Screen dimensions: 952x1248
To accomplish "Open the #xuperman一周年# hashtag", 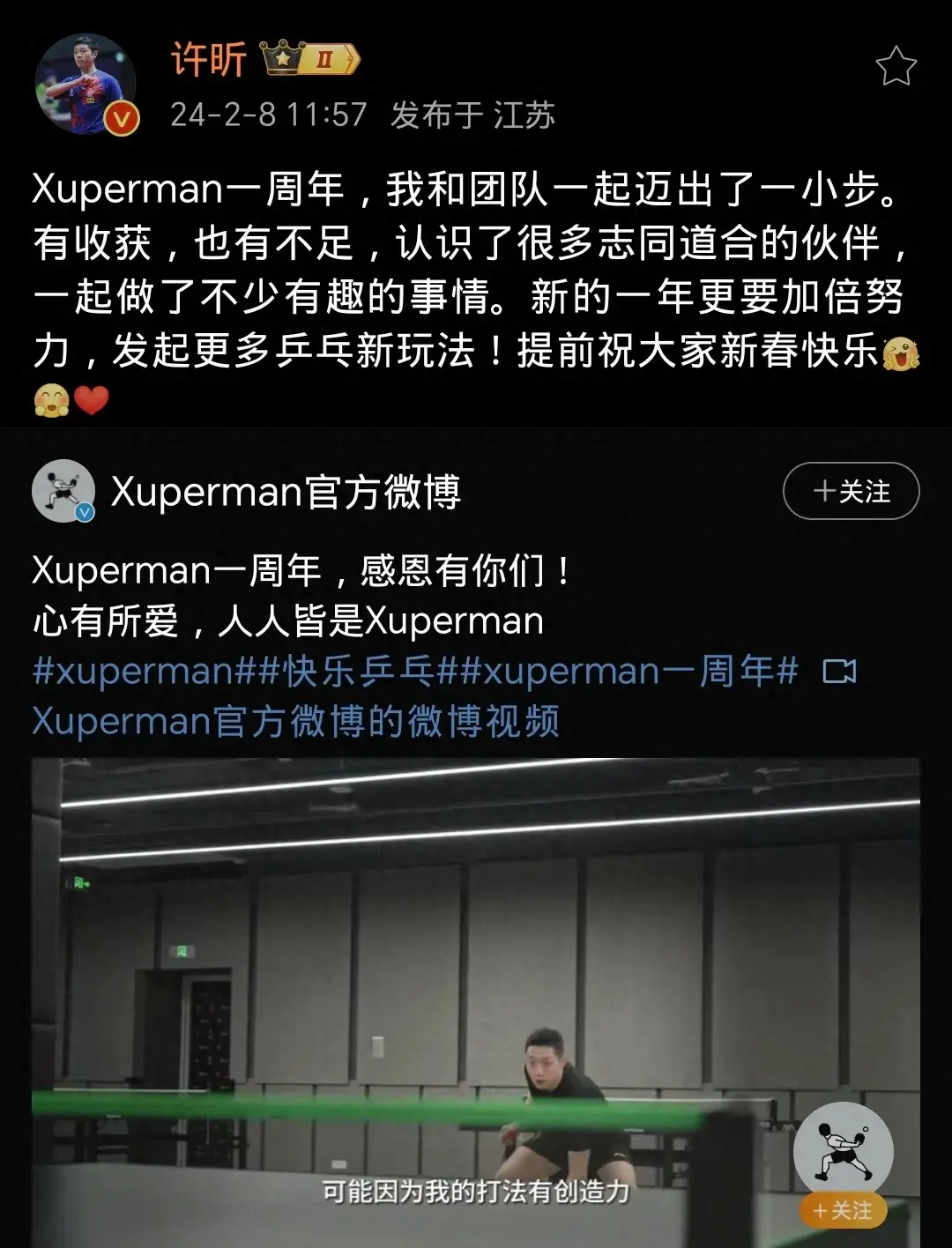I will [x=629, y=672].
